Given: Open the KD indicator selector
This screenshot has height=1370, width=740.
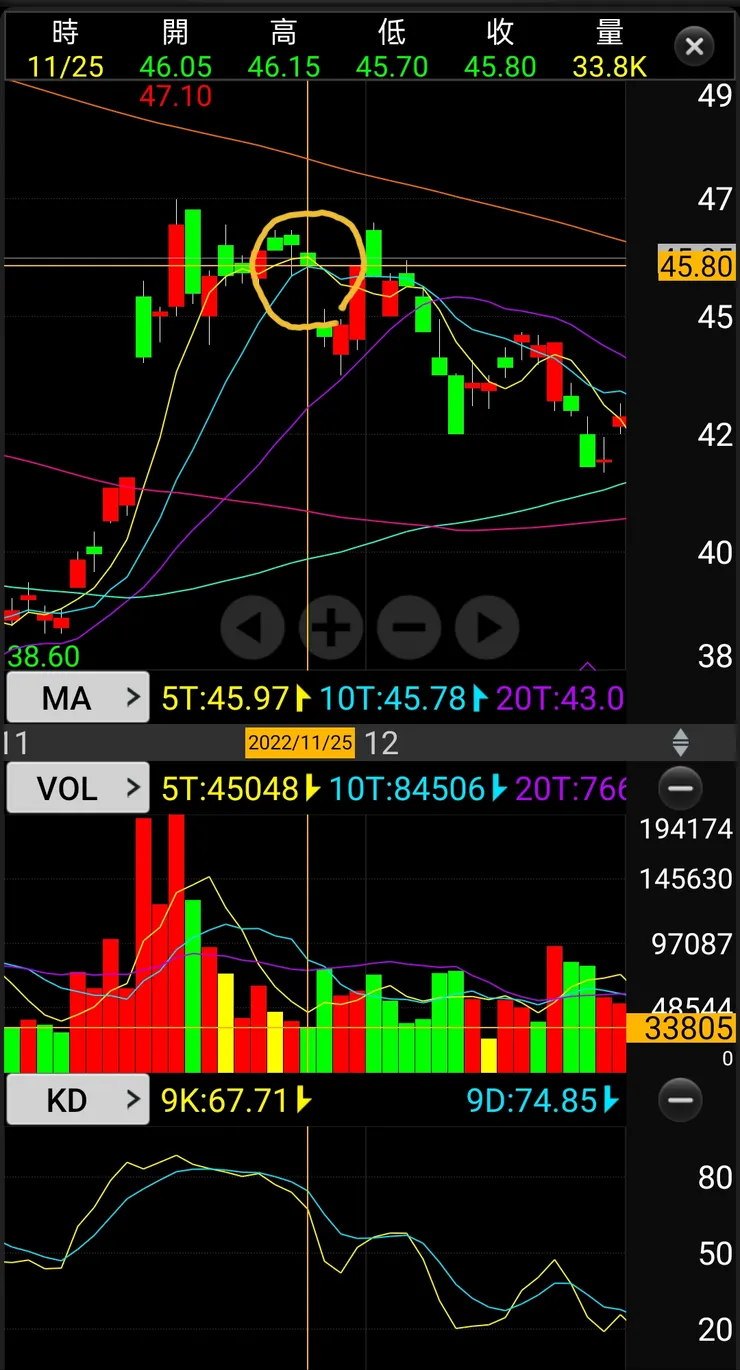Looking at the screenshot, I should click(78, 1100).
